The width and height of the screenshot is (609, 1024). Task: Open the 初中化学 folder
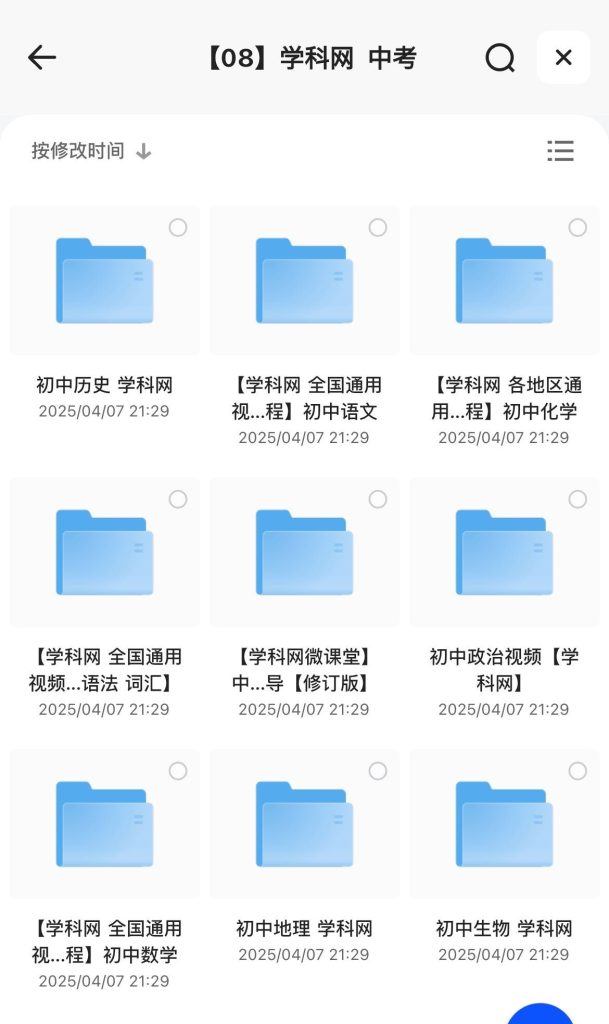504,281
